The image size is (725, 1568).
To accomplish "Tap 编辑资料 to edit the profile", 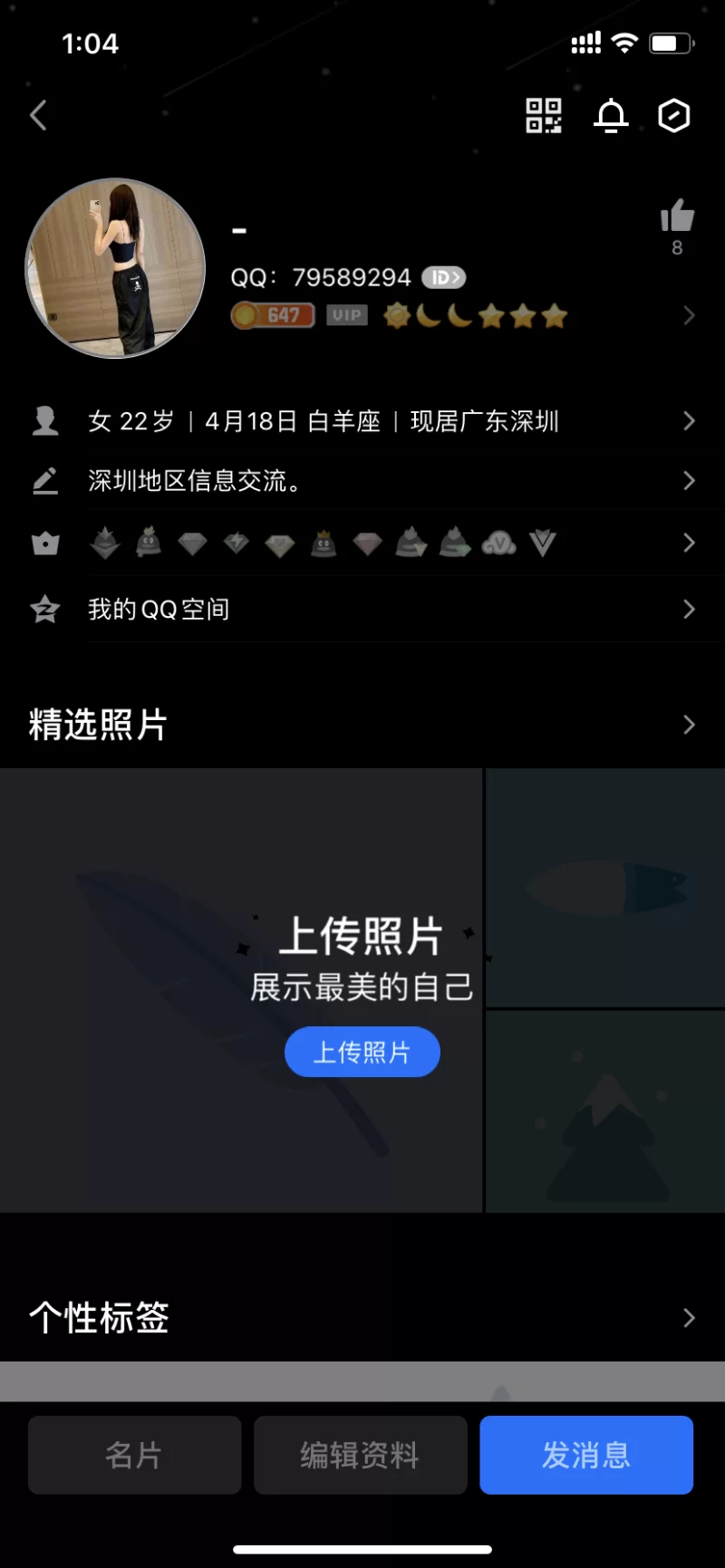I will (x=360, y=1455).
